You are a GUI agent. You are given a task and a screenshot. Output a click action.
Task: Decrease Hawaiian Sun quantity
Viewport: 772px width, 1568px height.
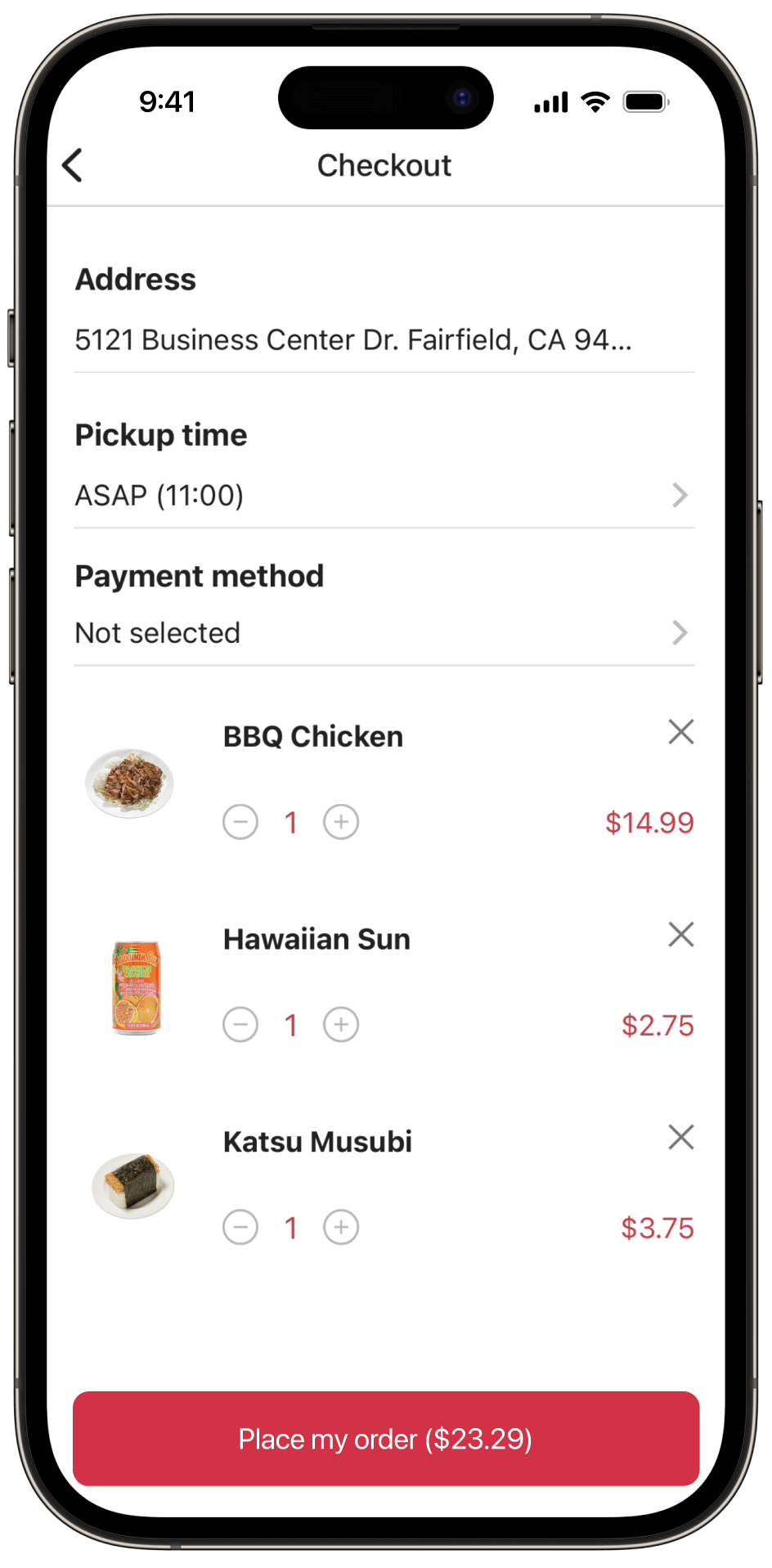click(240, 1025)
